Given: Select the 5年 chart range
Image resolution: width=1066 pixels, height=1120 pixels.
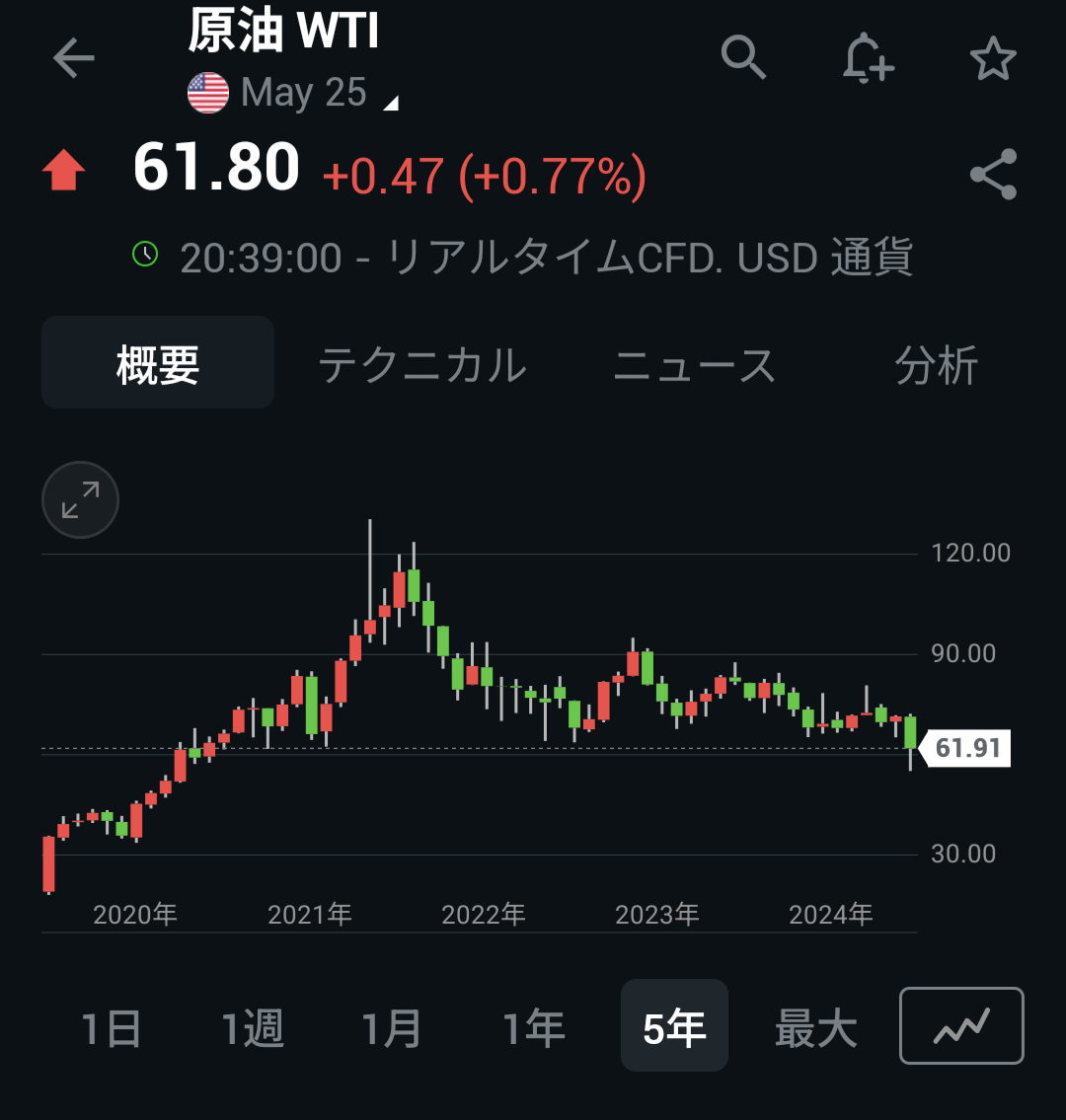Looking at the screenshot, I should (x=674, y=1026).
